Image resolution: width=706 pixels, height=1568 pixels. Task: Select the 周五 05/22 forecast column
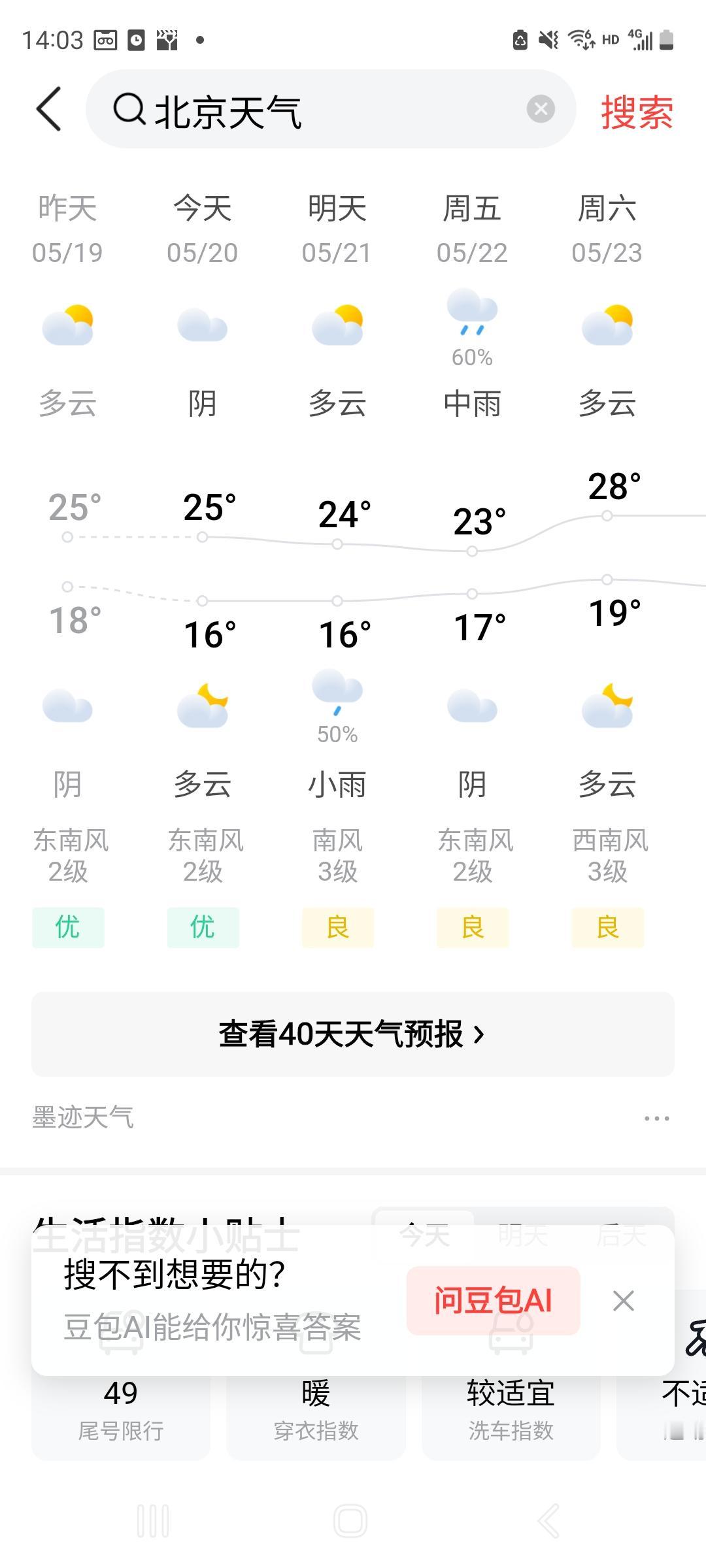click(x=472, y=568)
